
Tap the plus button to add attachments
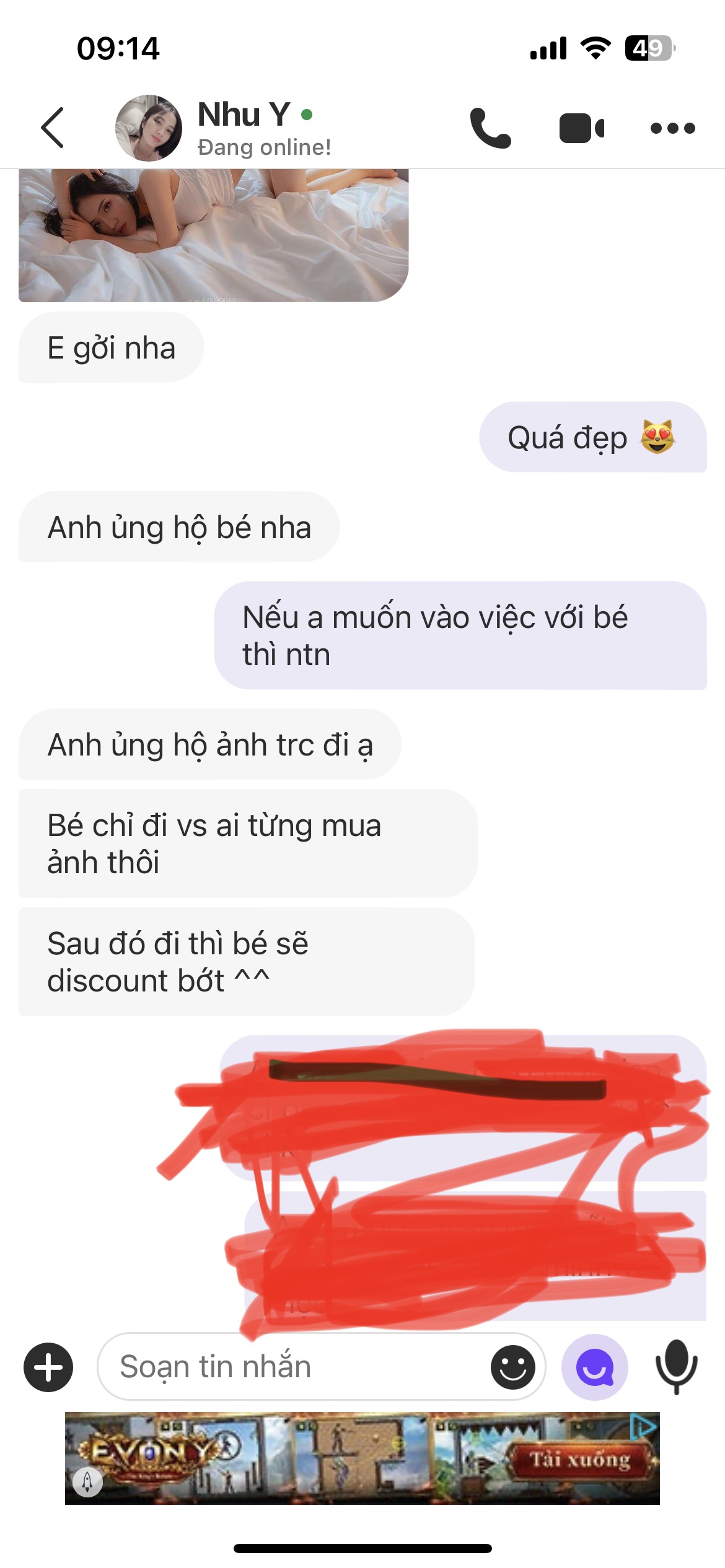tap(48, 1367)
